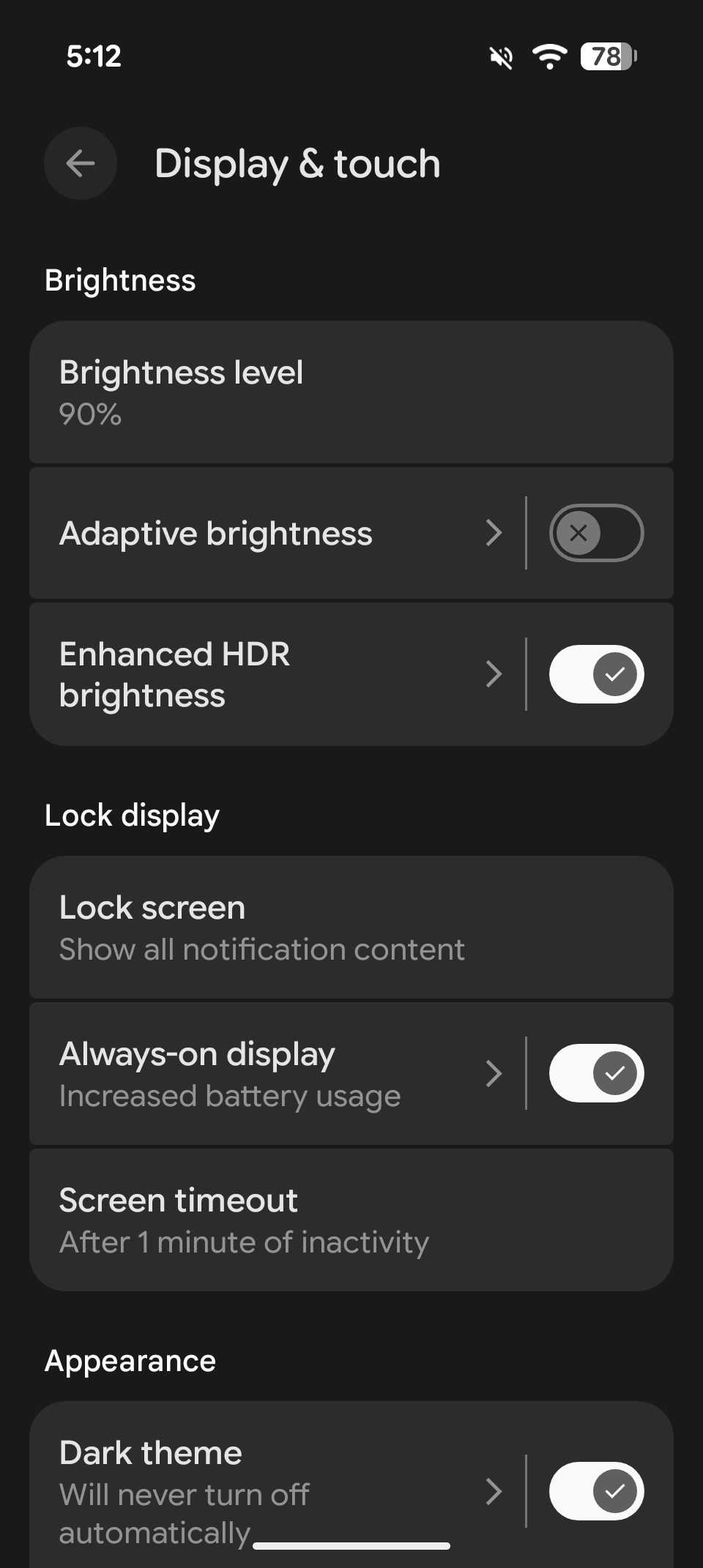Open Enhanced HDR brightness details with arrow
The height and width of the screenshot is (1568, 703).
pyautogui.click(x=494, y=673)
